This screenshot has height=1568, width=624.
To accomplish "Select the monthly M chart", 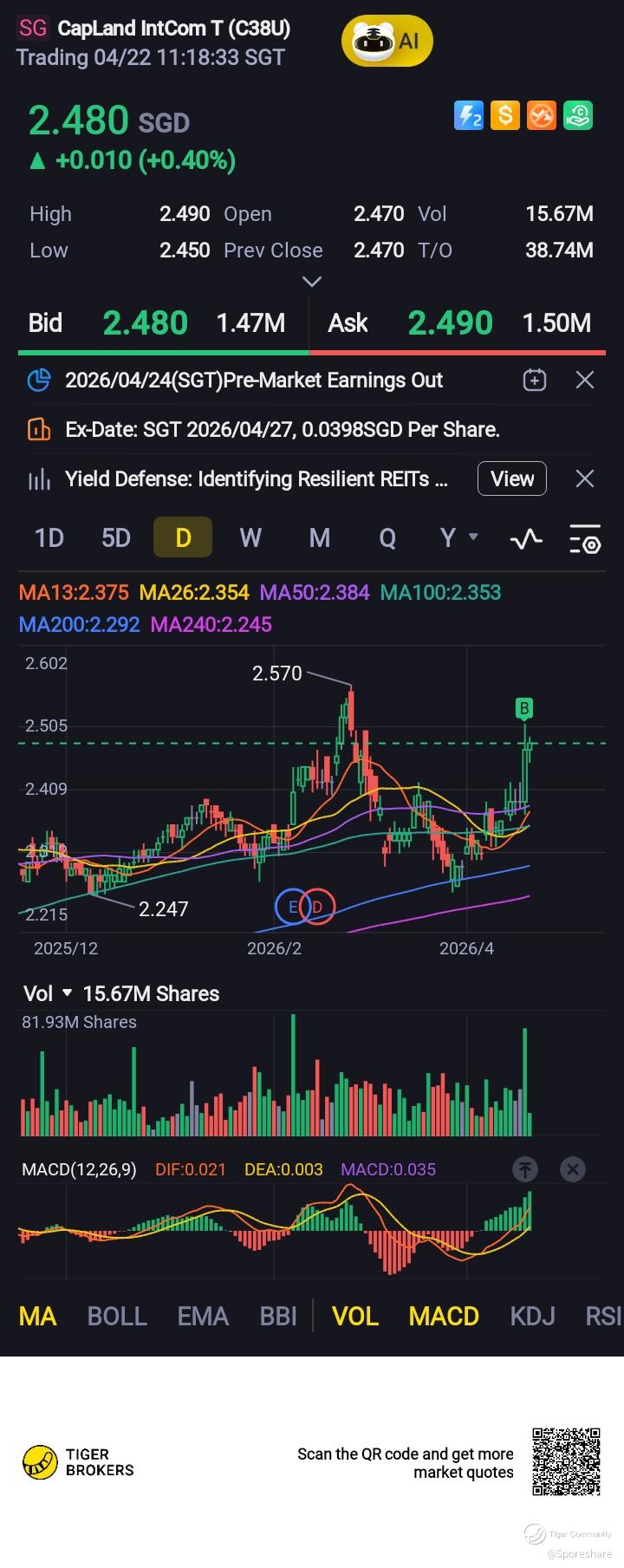I will [319, 538].
